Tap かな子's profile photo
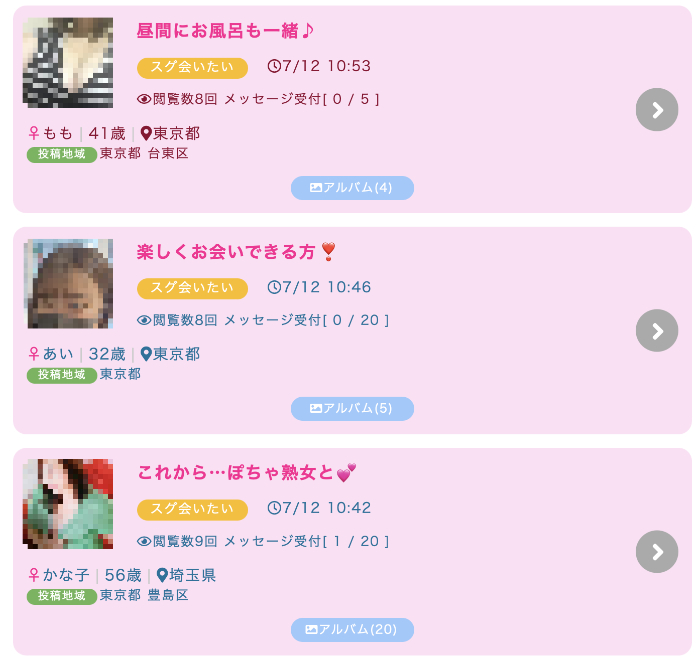Viewport: 700px width, 663px height. point(68,504)
